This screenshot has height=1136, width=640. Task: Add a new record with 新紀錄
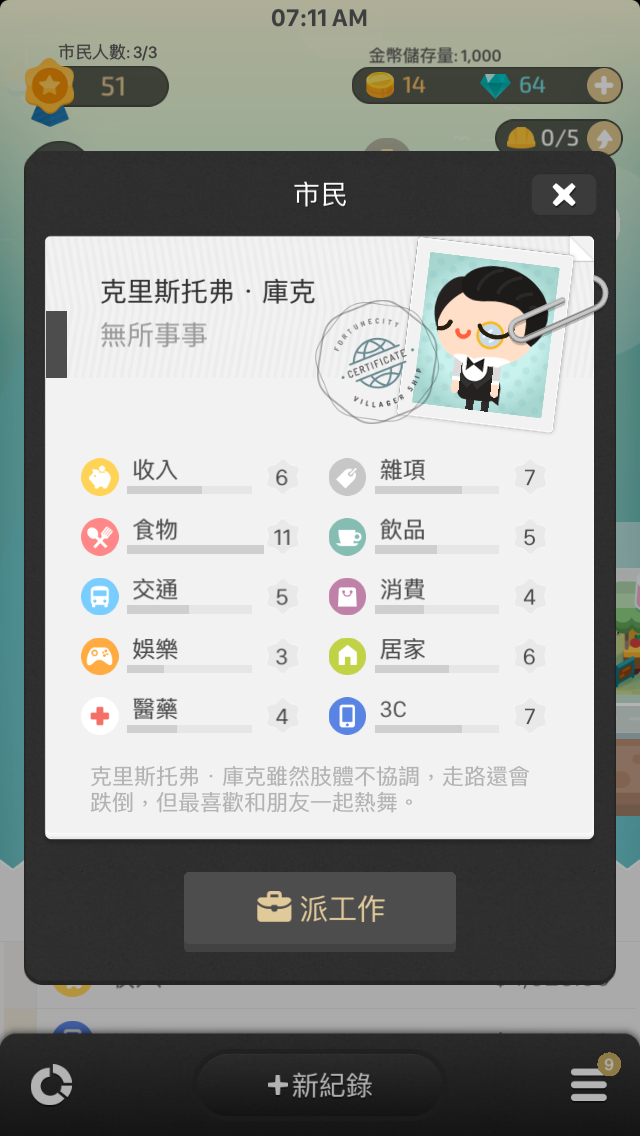[320, 1085]
